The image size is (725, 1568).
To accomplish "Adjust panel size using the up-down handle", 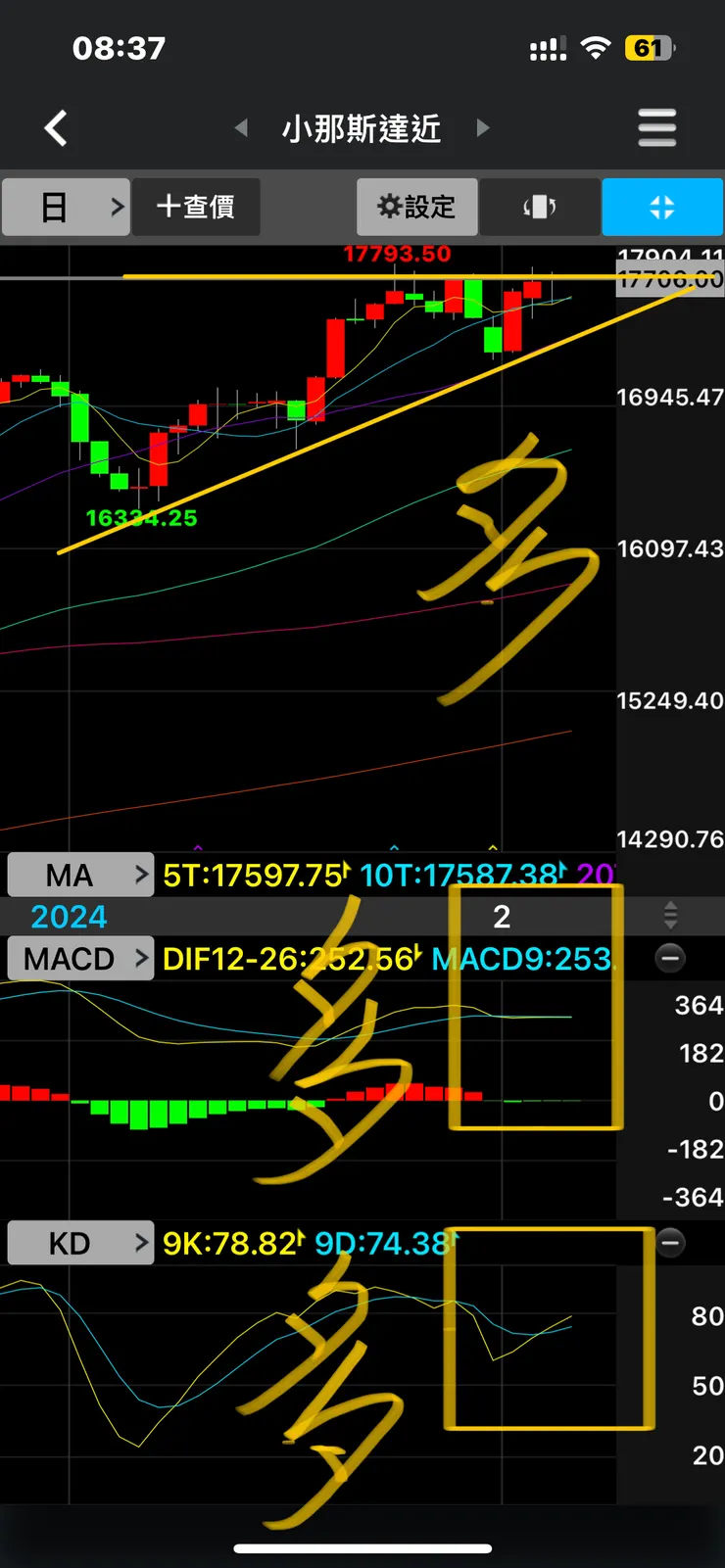I will 670,916.
